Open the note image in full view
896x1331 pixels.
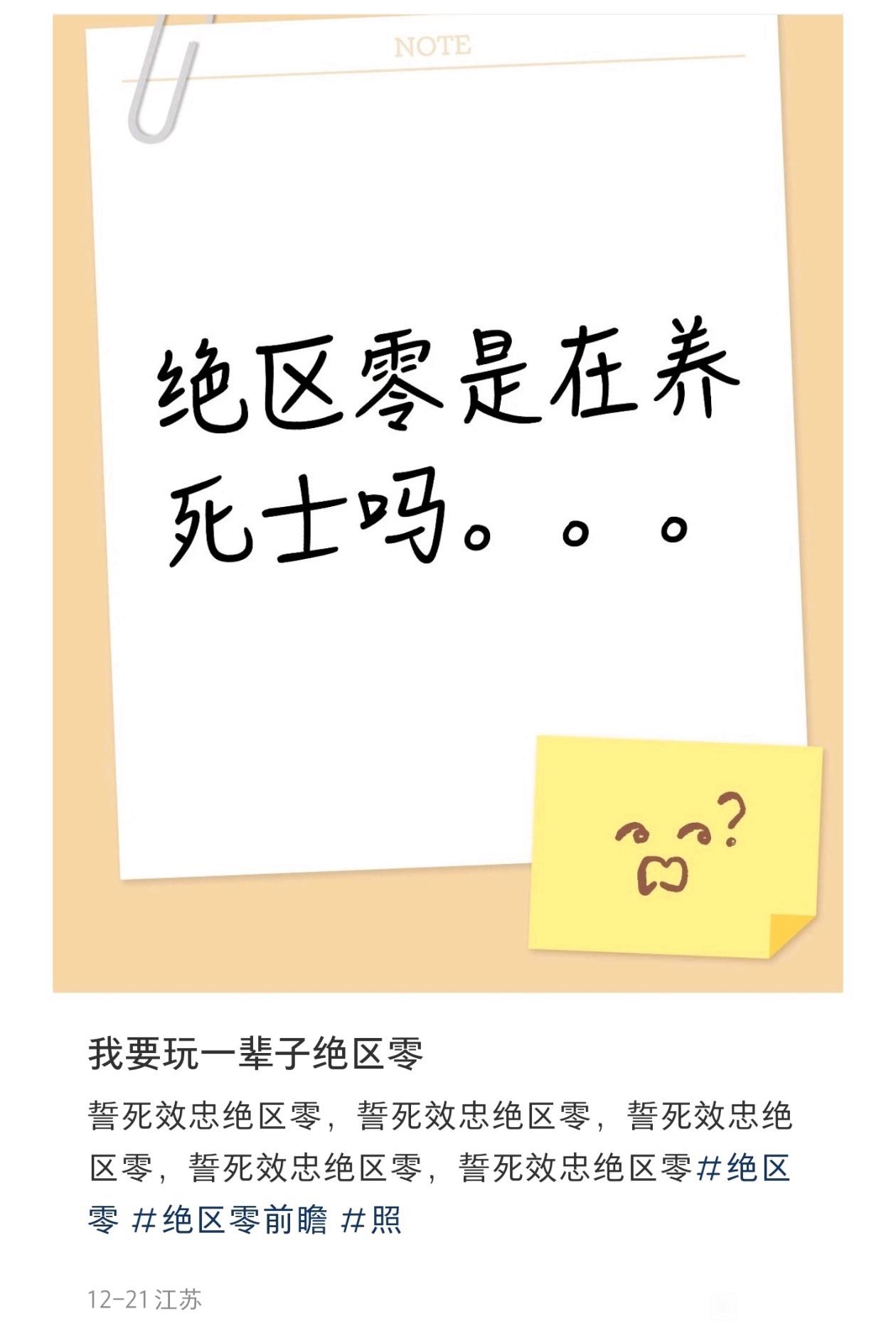click(x=448, y=502)
